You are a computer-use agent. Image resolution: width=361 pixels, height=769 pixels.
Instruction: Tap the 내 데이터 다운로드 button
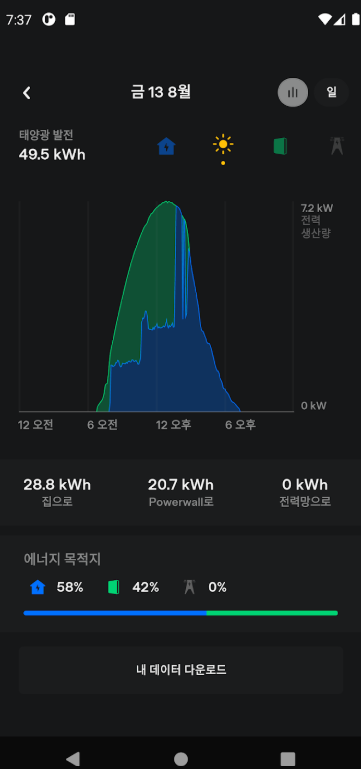click(x=181, y=670)
